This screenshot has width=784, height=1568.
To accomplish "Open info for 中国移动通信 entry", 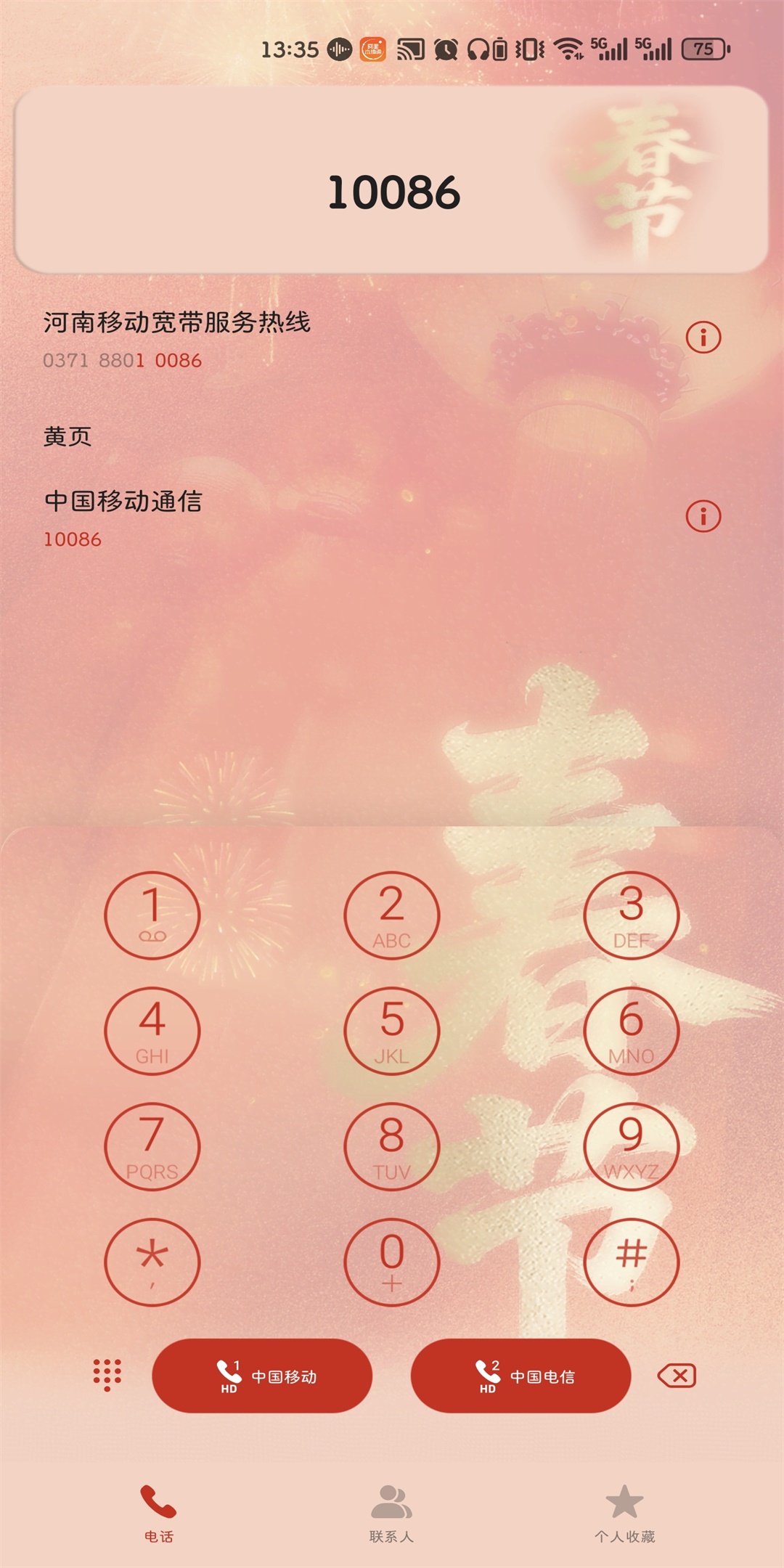I will (x=703, y=517).
